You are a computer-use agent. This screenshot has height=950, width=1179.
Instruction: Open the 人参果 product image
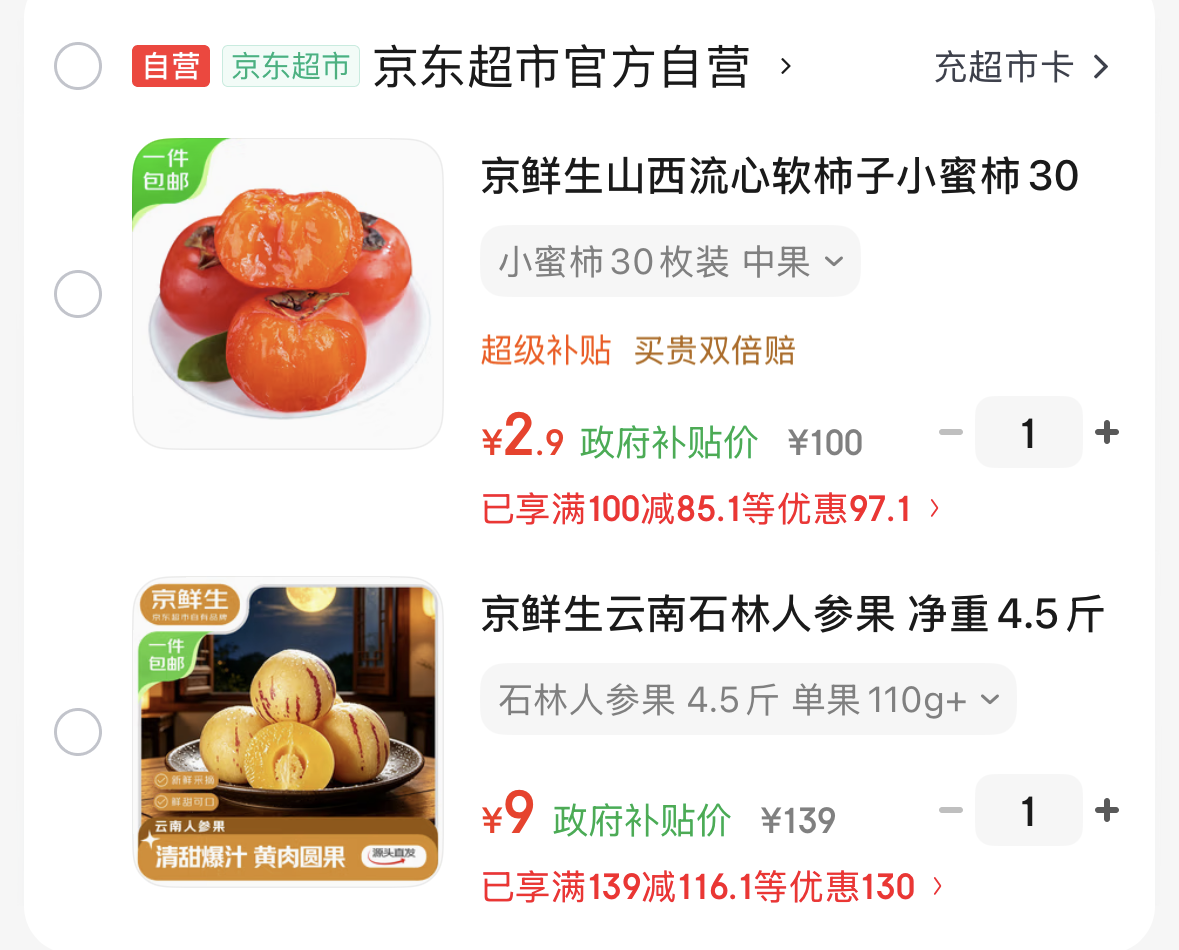pyautogui.click(x=288, y=732)
